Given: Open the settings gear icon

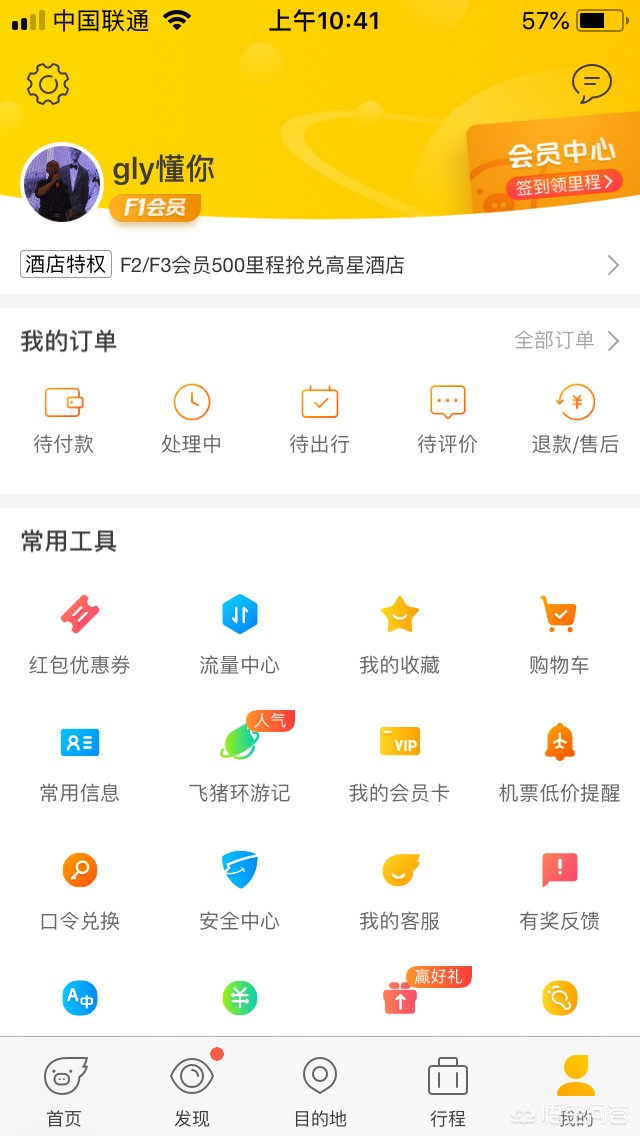Looking at the screenshot, I should pos(48,84).
